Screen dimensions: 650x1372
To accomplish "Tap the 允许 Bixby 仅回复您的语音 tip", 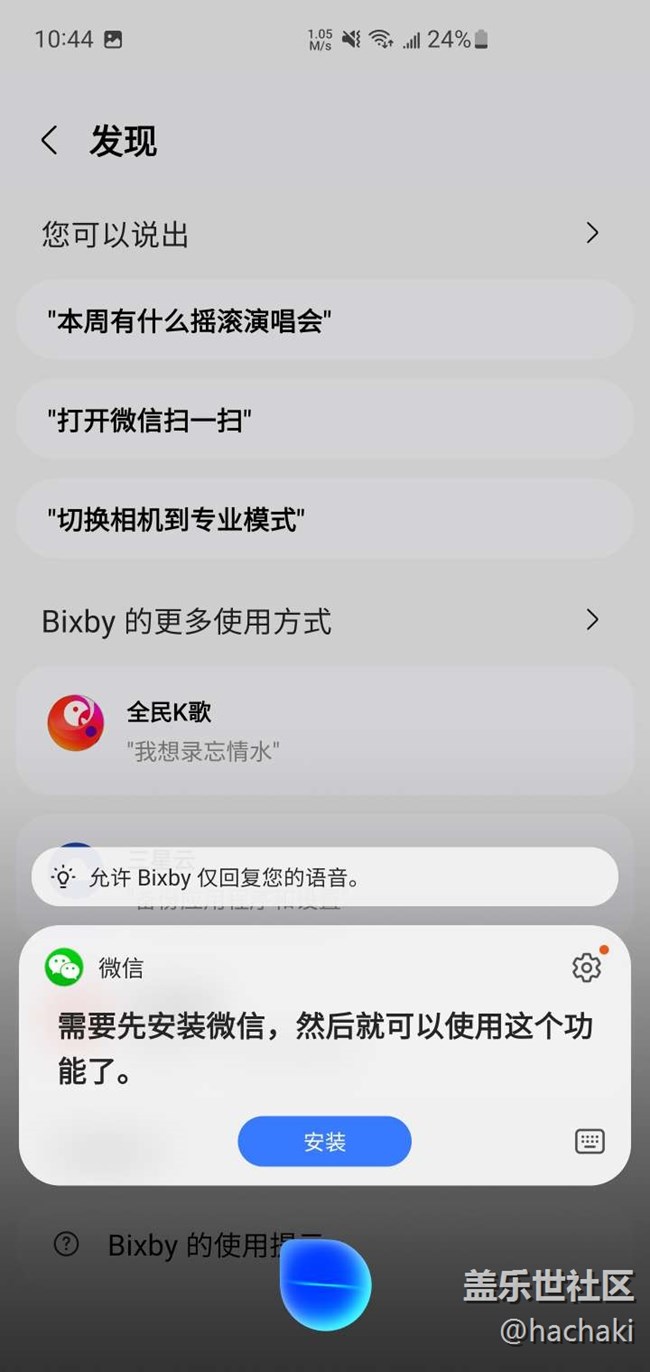I will click(x=324, y=878).
